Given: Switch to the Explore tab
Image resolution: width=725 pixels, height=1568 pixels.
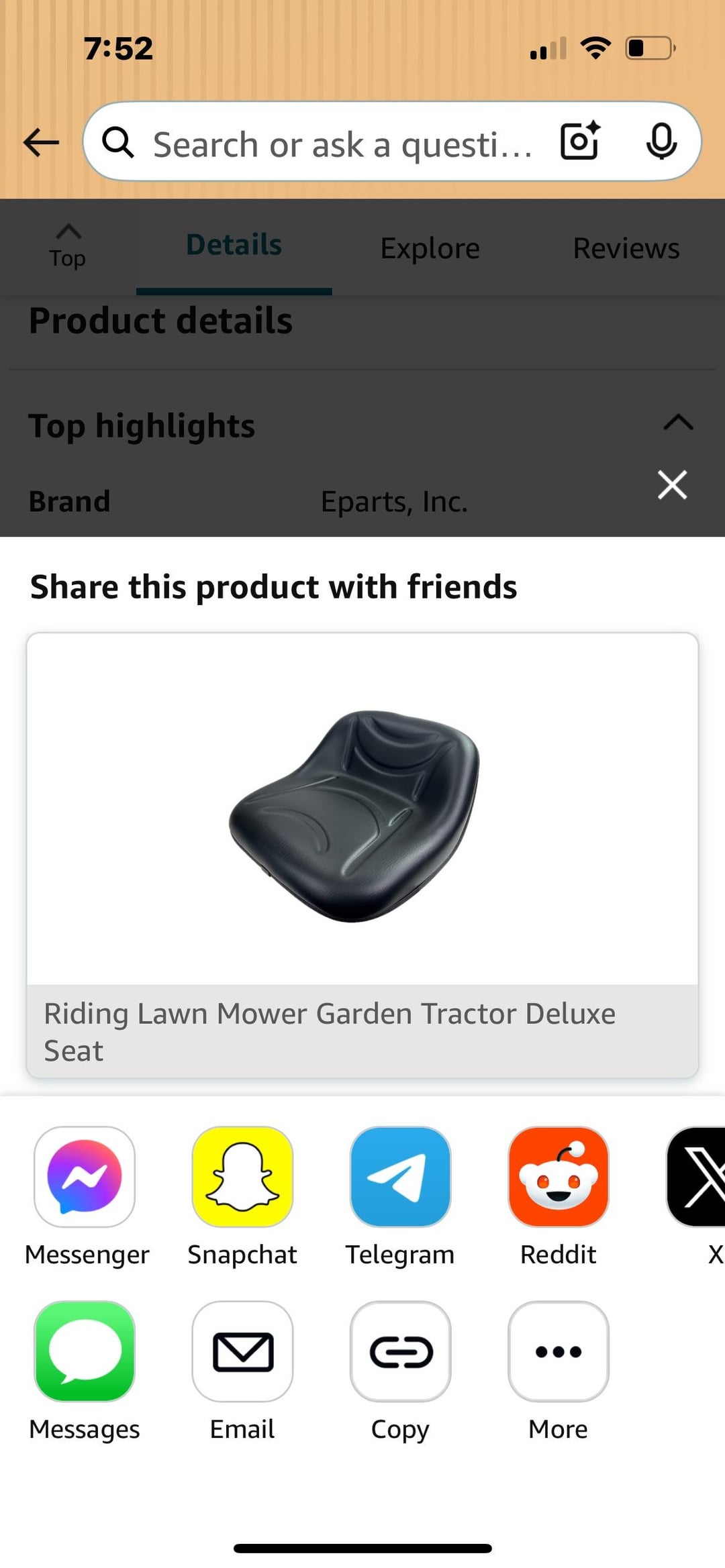Looking at the screenshot, I should pyautogui.click(x=430, y=248).
